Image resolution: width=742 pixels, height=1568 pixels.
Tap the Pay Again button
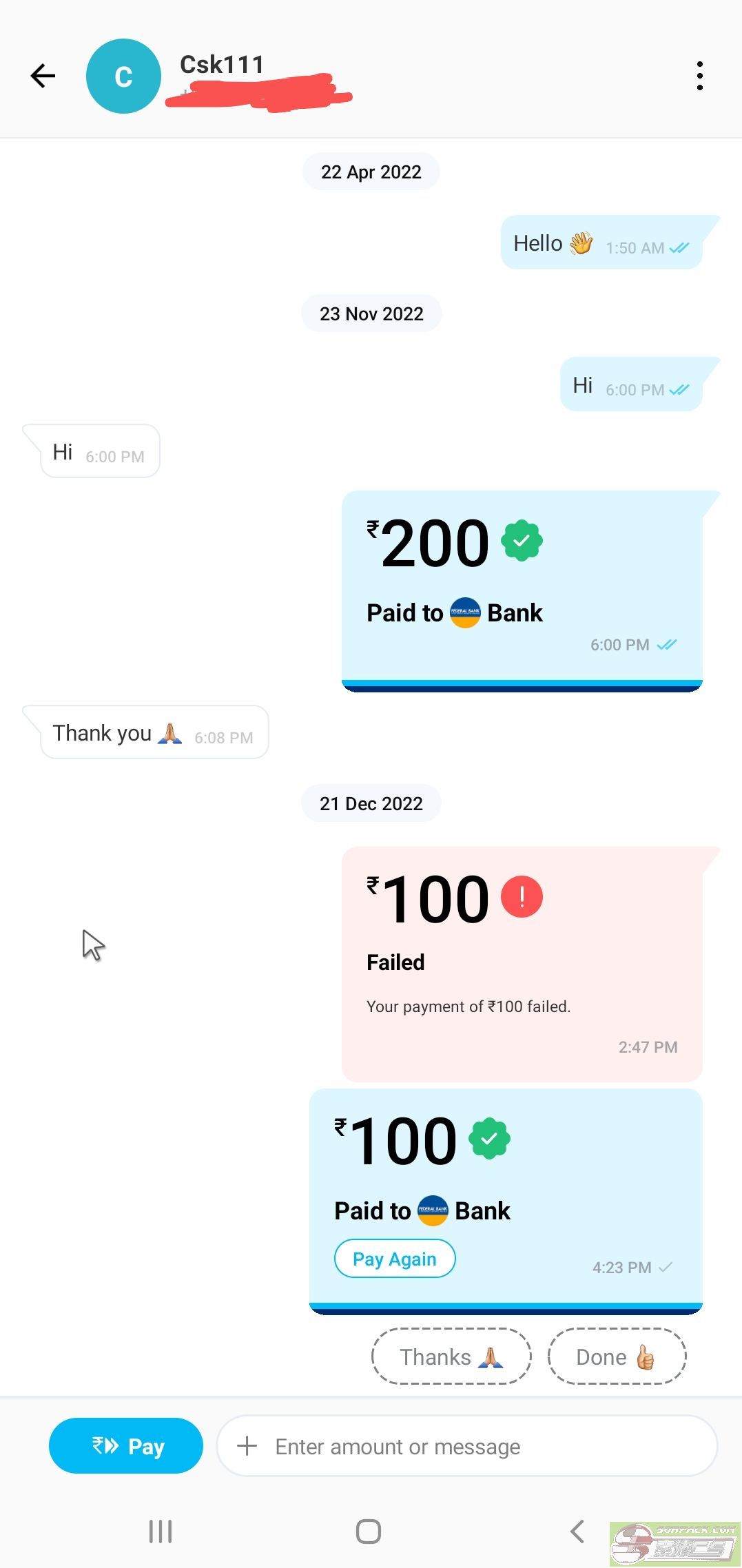(395, 1259)
